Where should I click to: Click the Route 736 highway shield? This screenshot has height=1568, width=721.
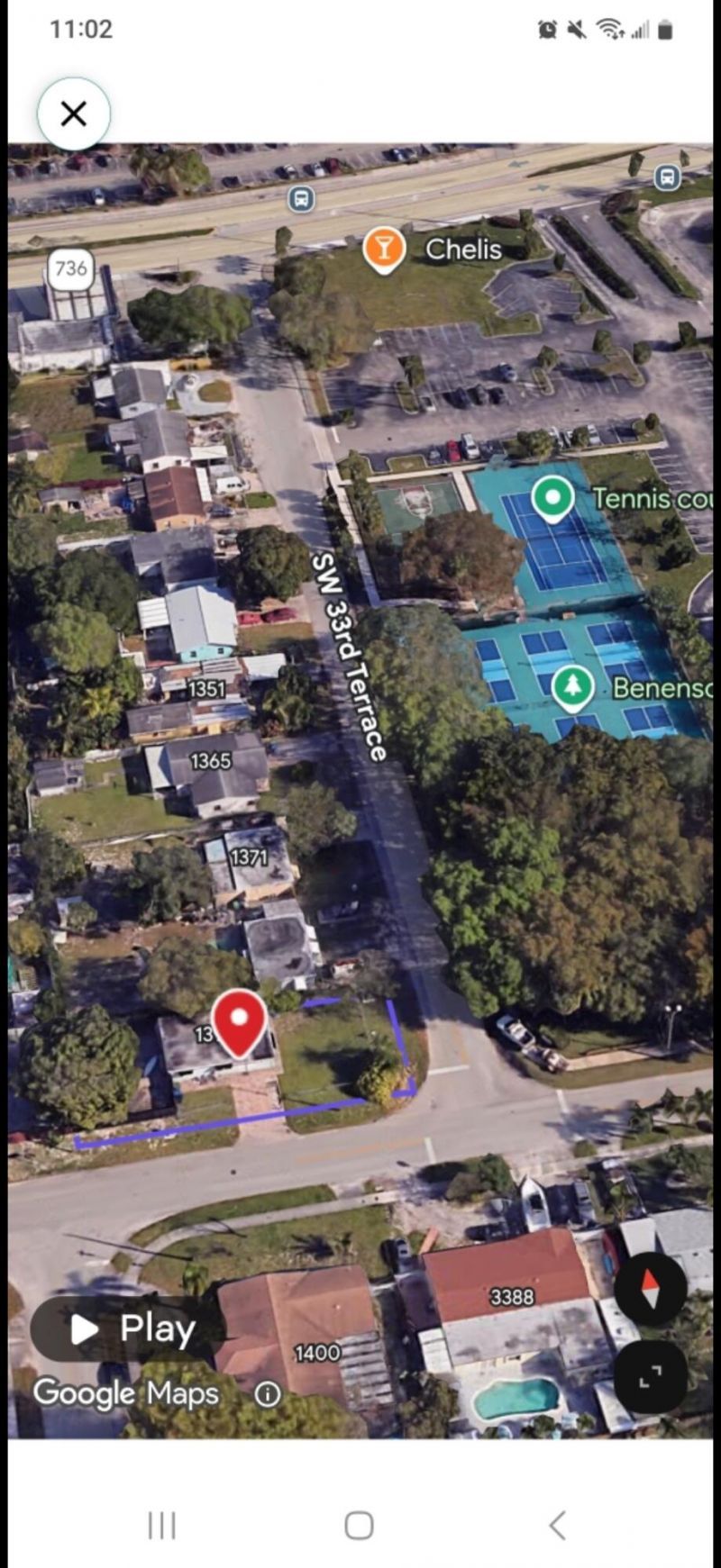coord(70,268)
